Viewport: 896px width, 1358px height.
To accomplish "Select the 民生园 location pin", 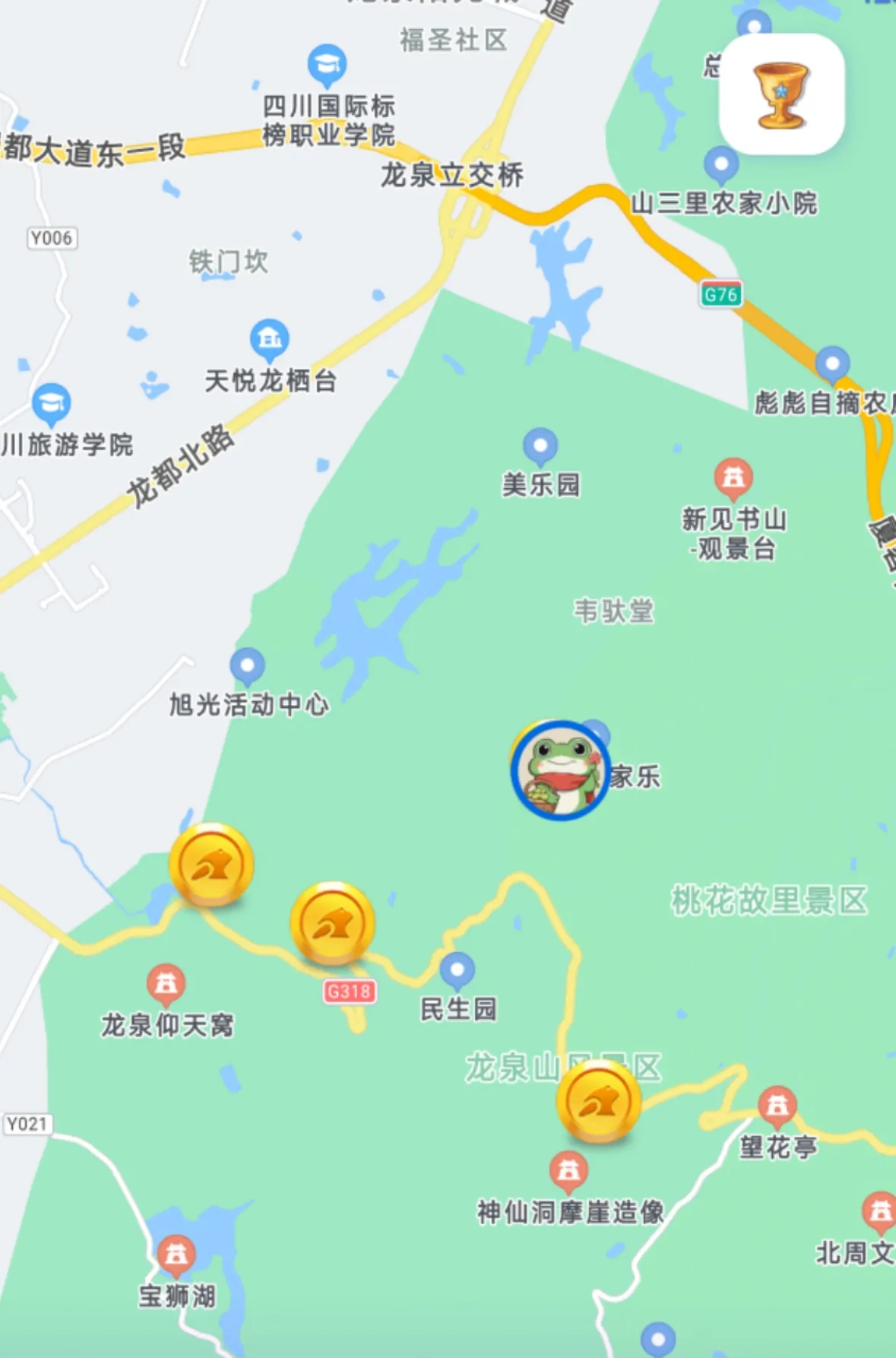I will 457,970.
